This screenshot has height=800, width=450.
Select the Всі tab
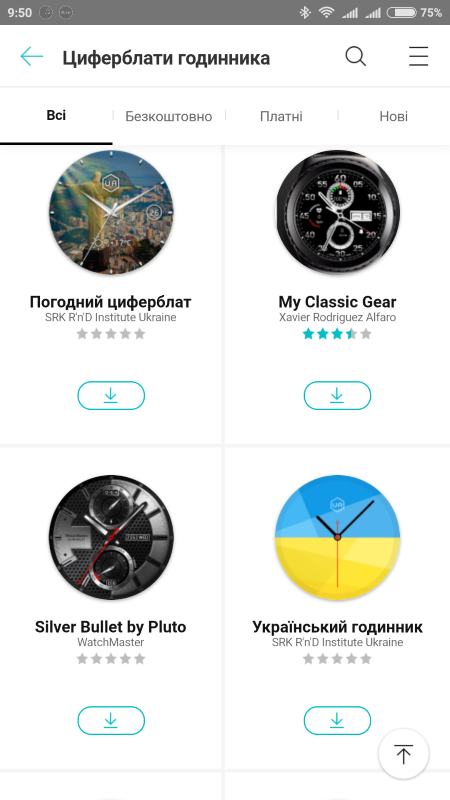[x=56, y=116]
